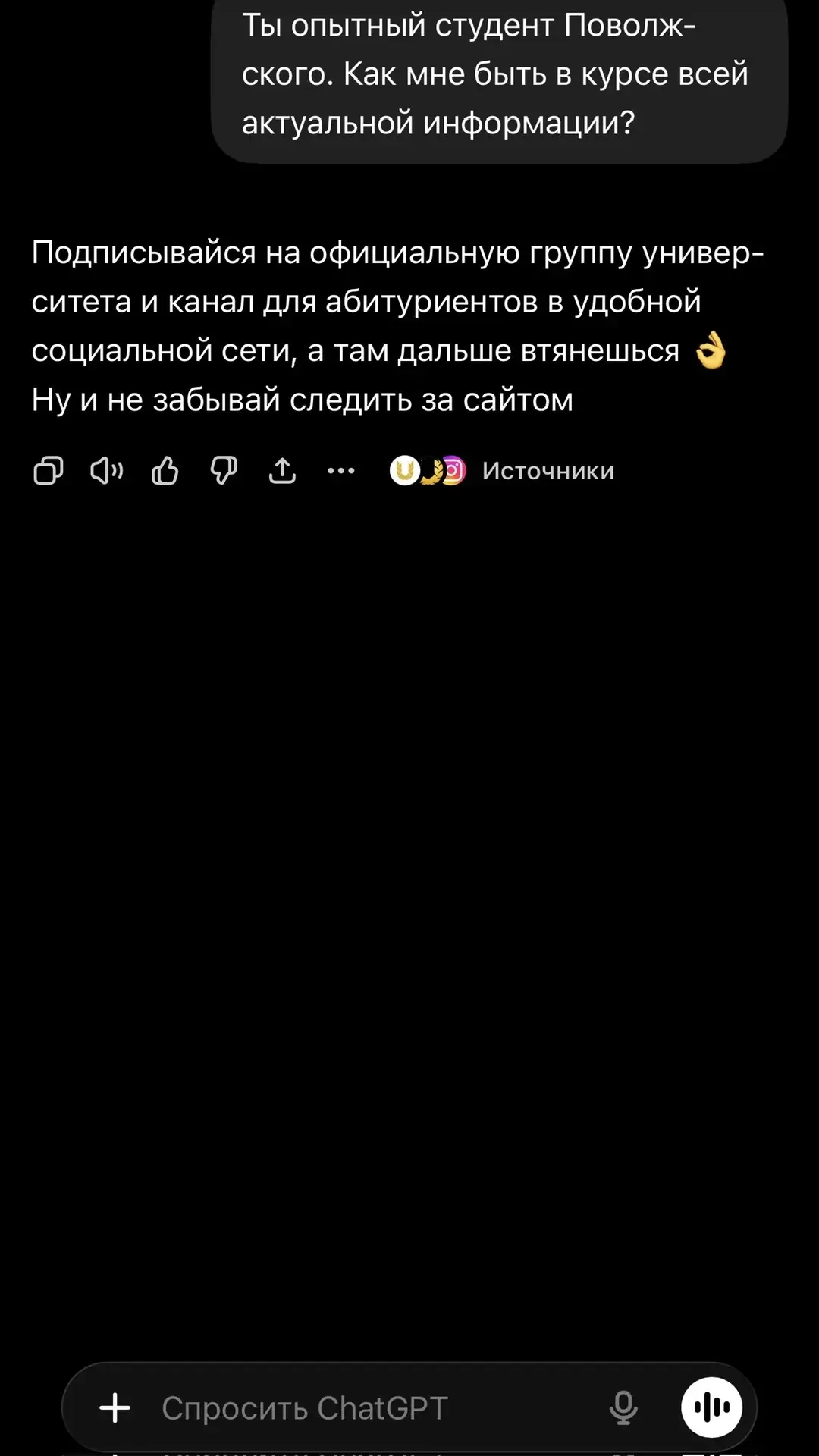819x1456 pixels.
Task: Focus the Спросить ChatGPT input field
Action: 364,1408
